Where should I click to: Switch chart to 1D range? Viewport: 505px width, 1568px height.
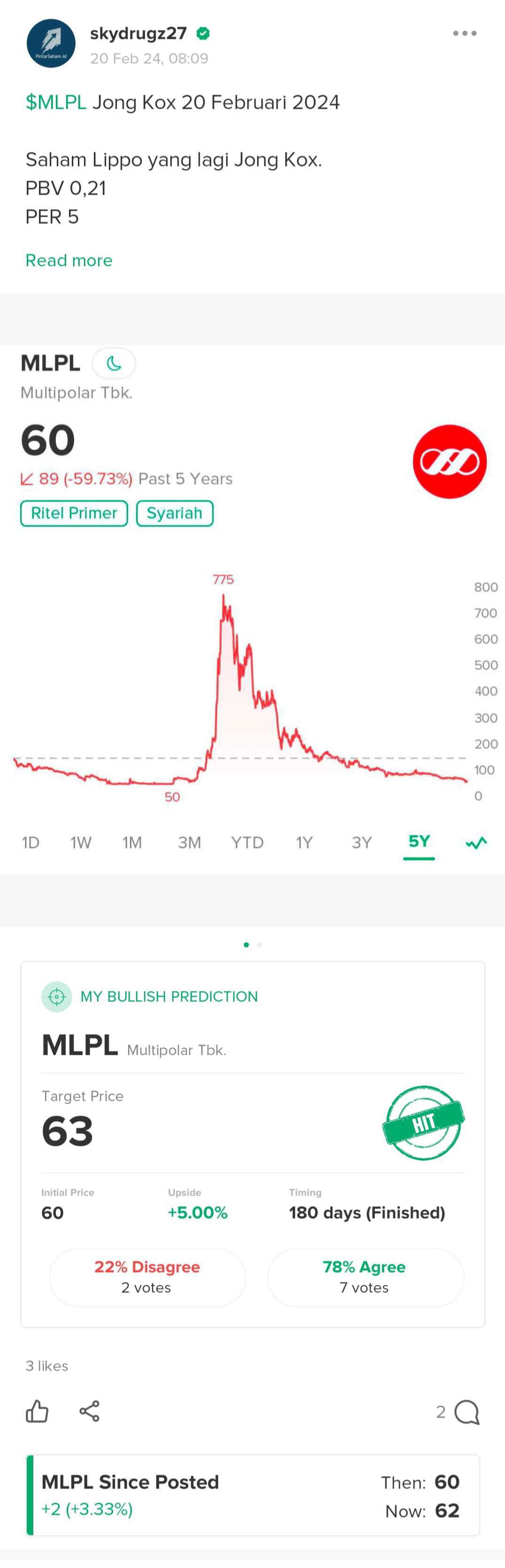[x=31, y=842]
